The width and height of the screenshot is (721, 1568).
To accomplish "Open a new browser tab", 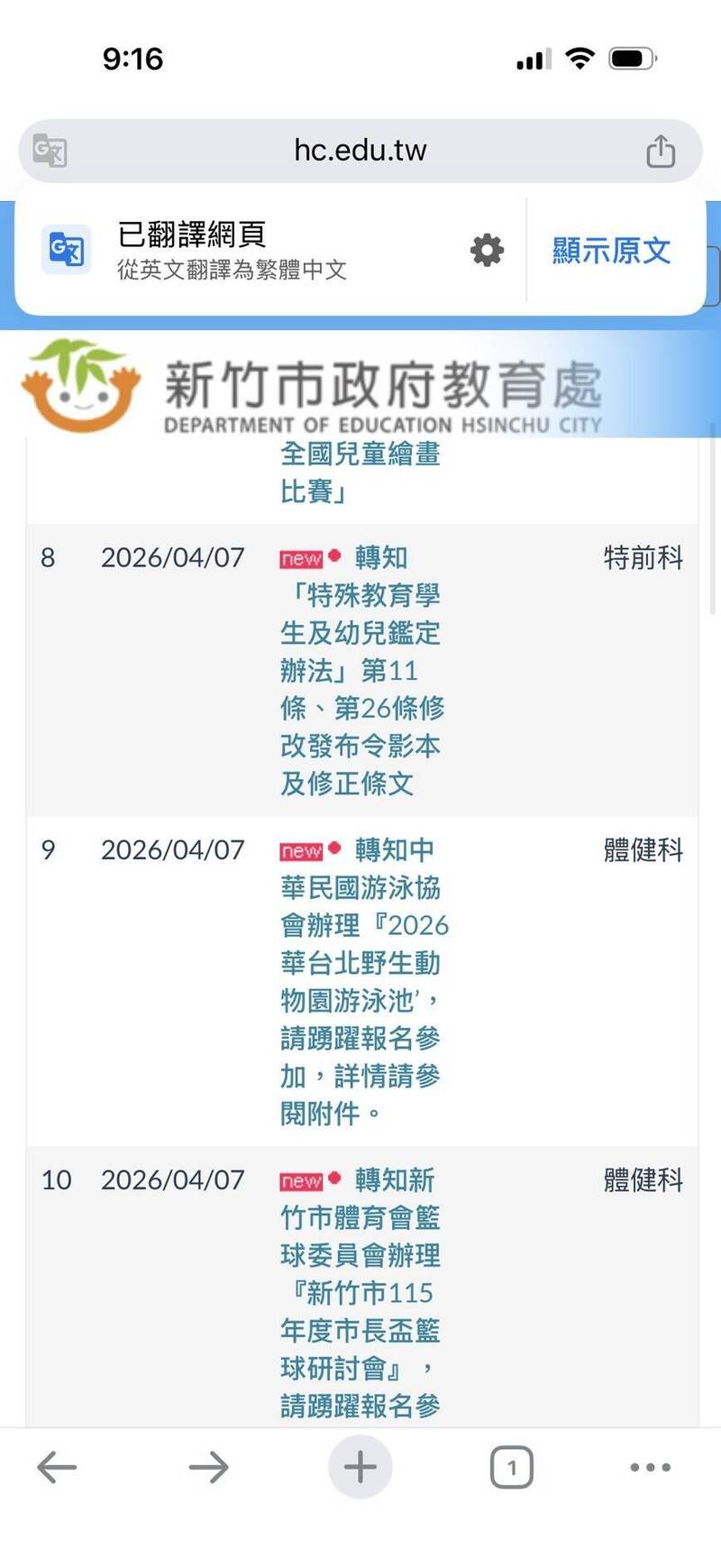I will click(360, 1467).
